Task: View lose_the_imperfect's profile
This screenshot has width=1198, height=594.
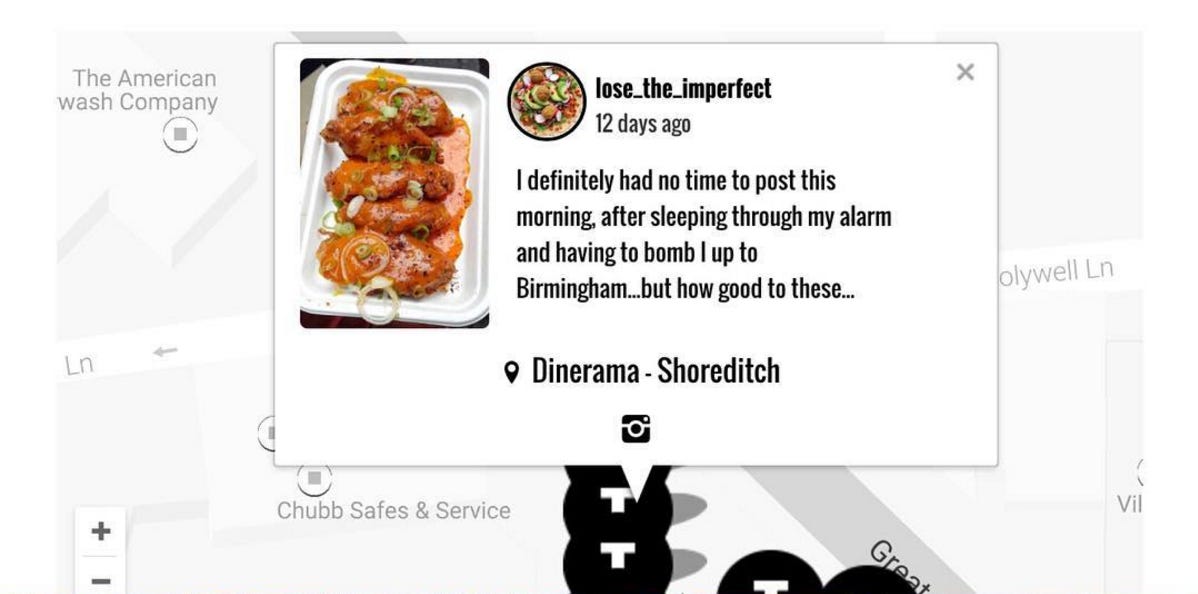Action: [683, 89]
